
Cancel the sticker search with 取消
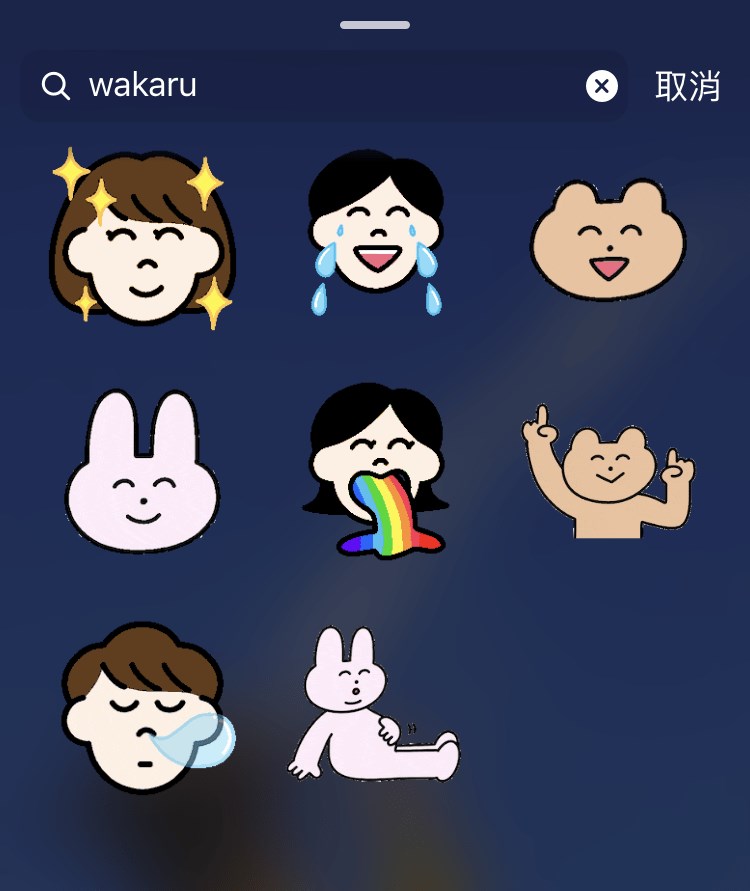(687, 87)
